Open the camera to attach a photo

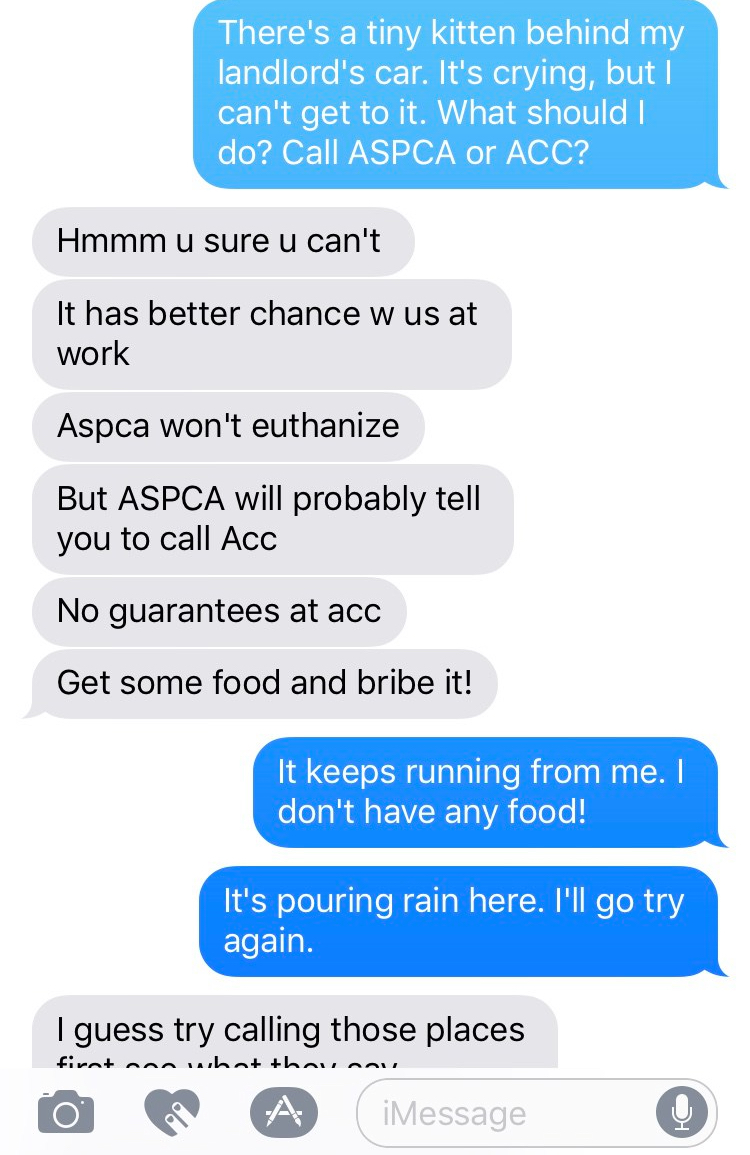tap(66, 1113)
